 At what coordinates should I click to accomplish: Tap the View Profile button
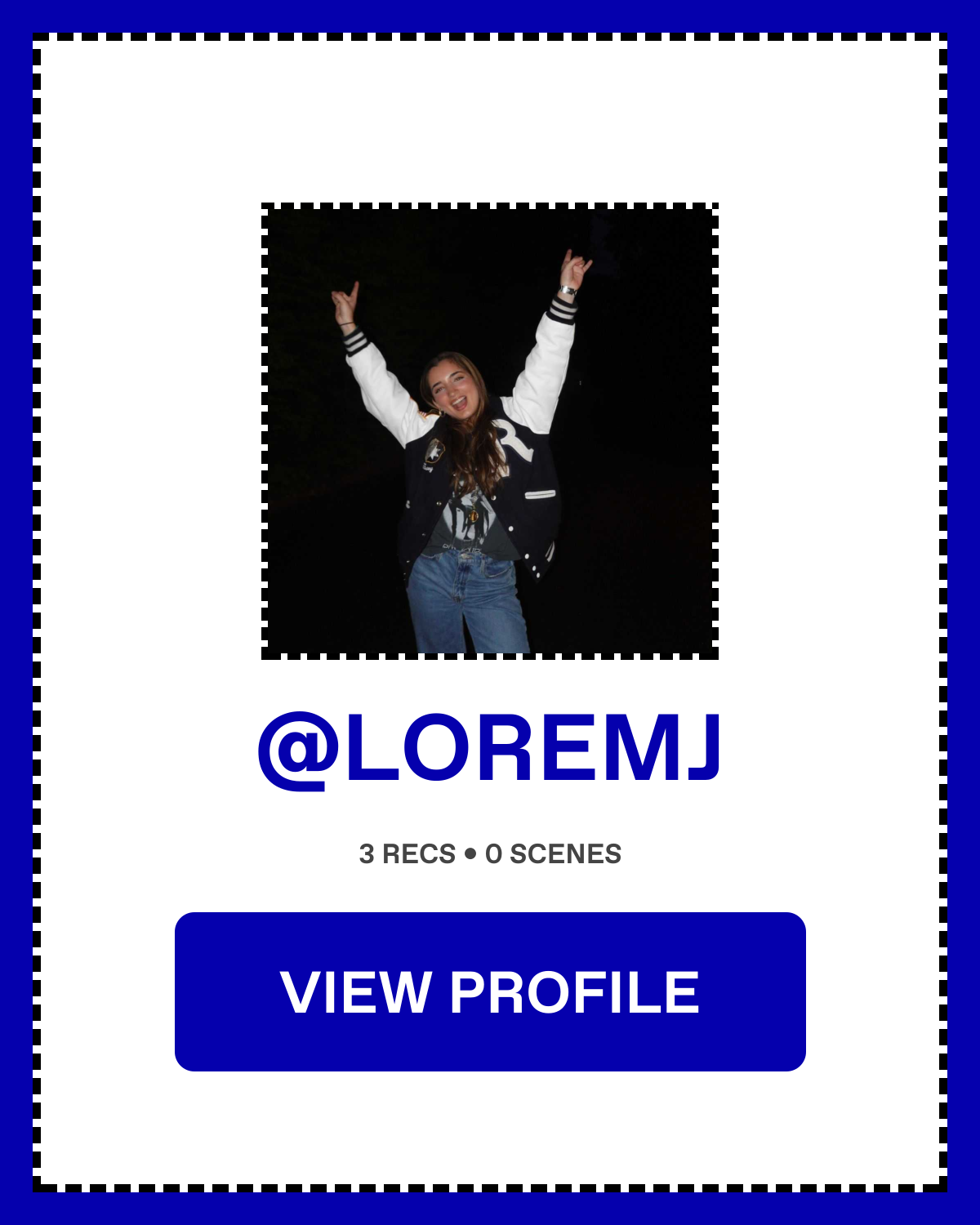[490, 991]
